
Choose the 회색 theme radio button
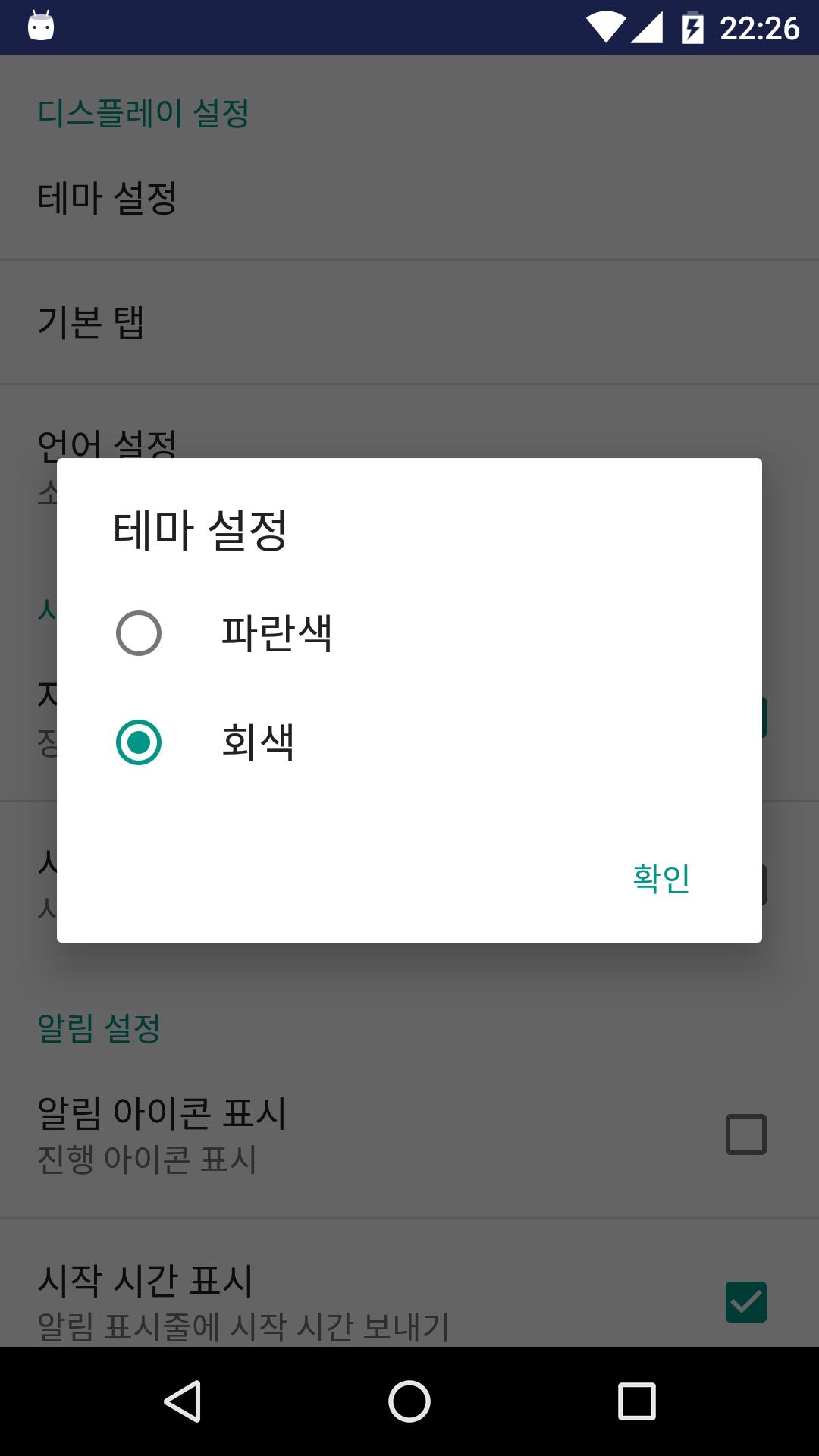139,742
